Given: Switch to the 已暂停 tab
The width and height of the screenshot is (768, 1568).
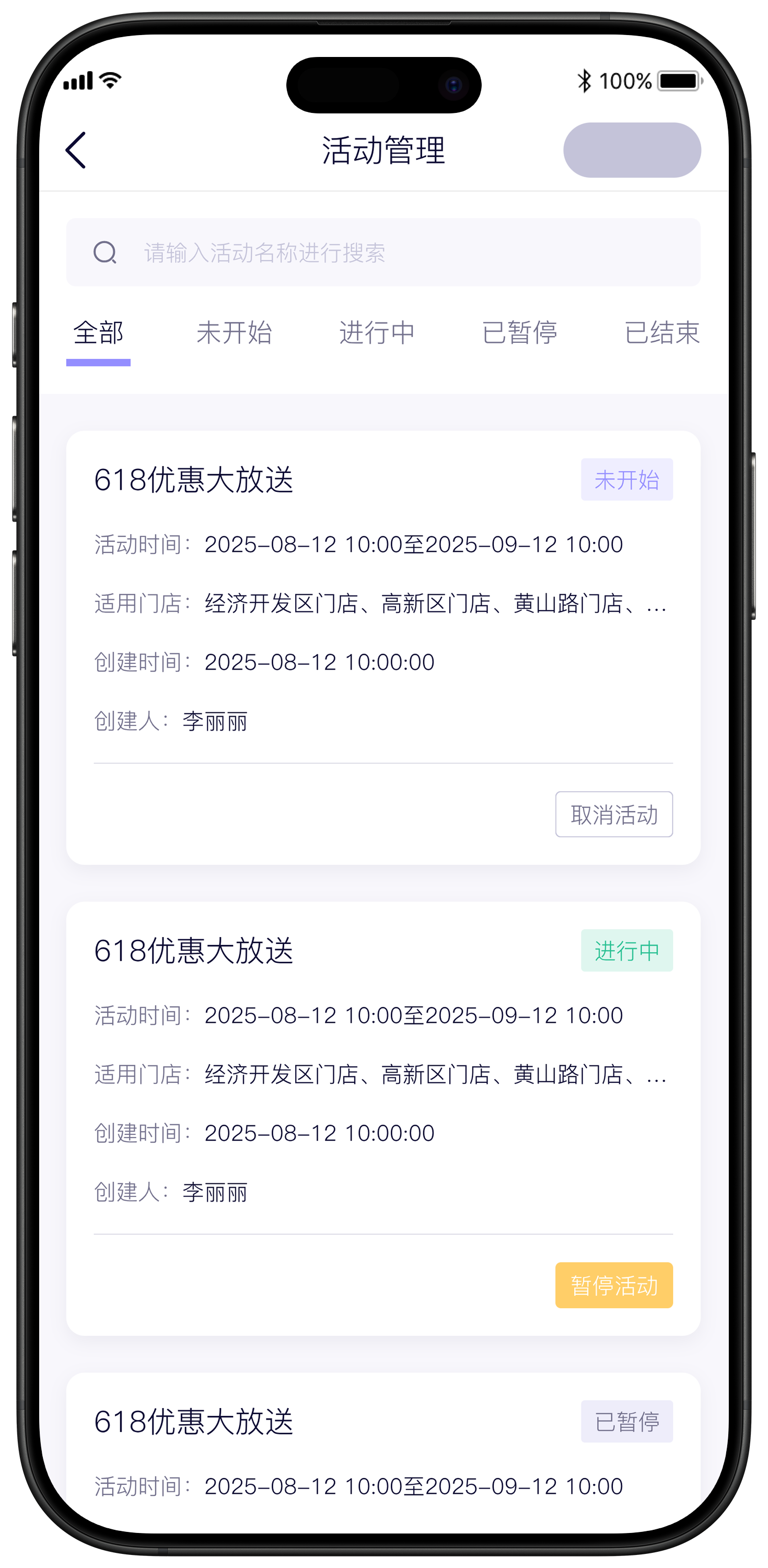Looking at the screenshot, I should pyautogui.click(x=520, y=332).
